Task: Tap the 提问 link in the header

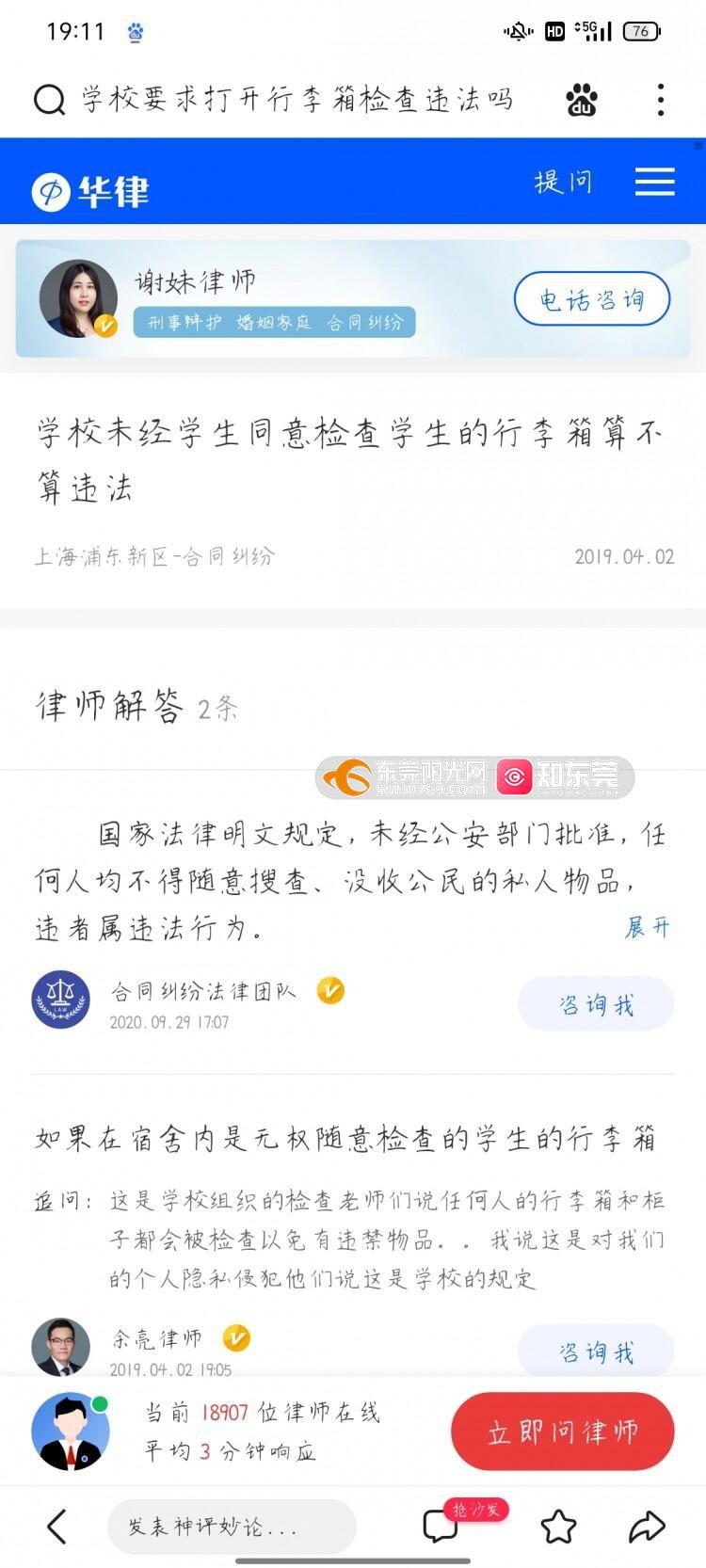Action: pos(563,182)
